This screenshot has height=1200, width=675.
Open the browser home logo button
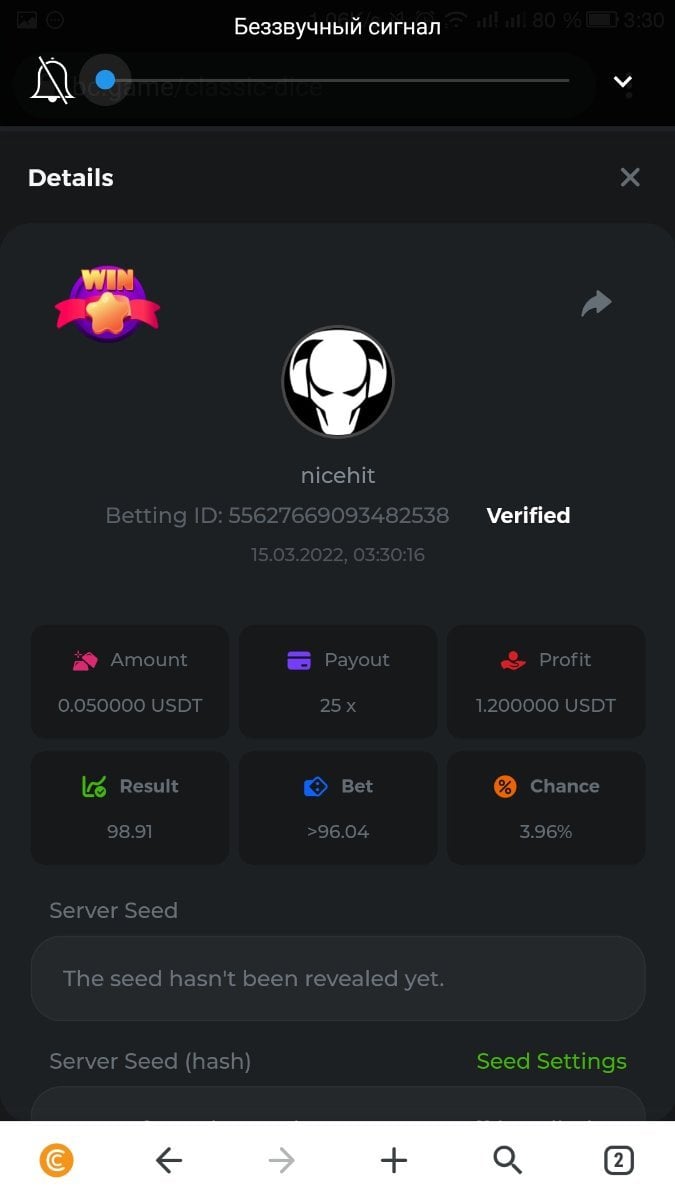[x=57, y=1160]
